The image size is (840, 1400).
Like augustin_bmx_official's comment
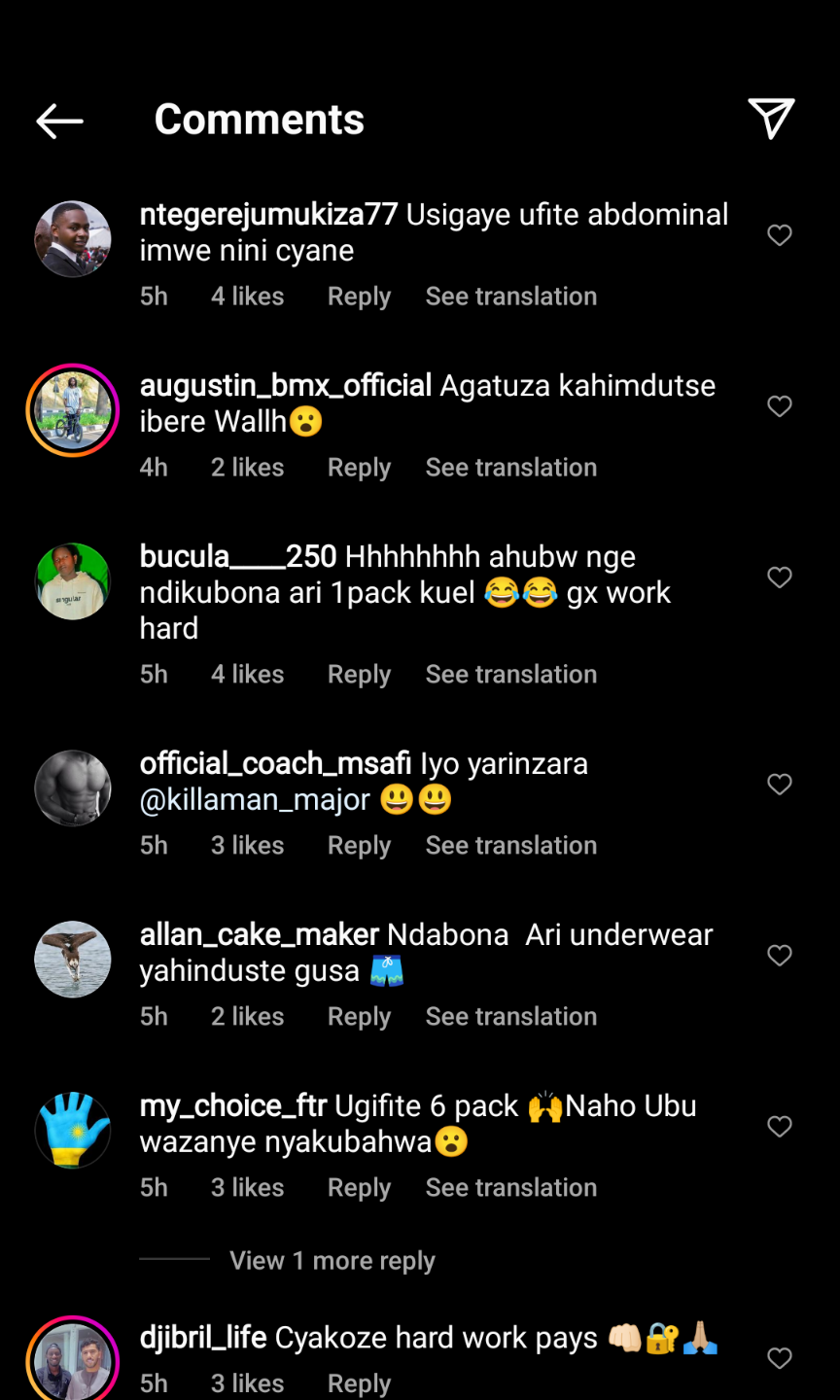(780, 406)
